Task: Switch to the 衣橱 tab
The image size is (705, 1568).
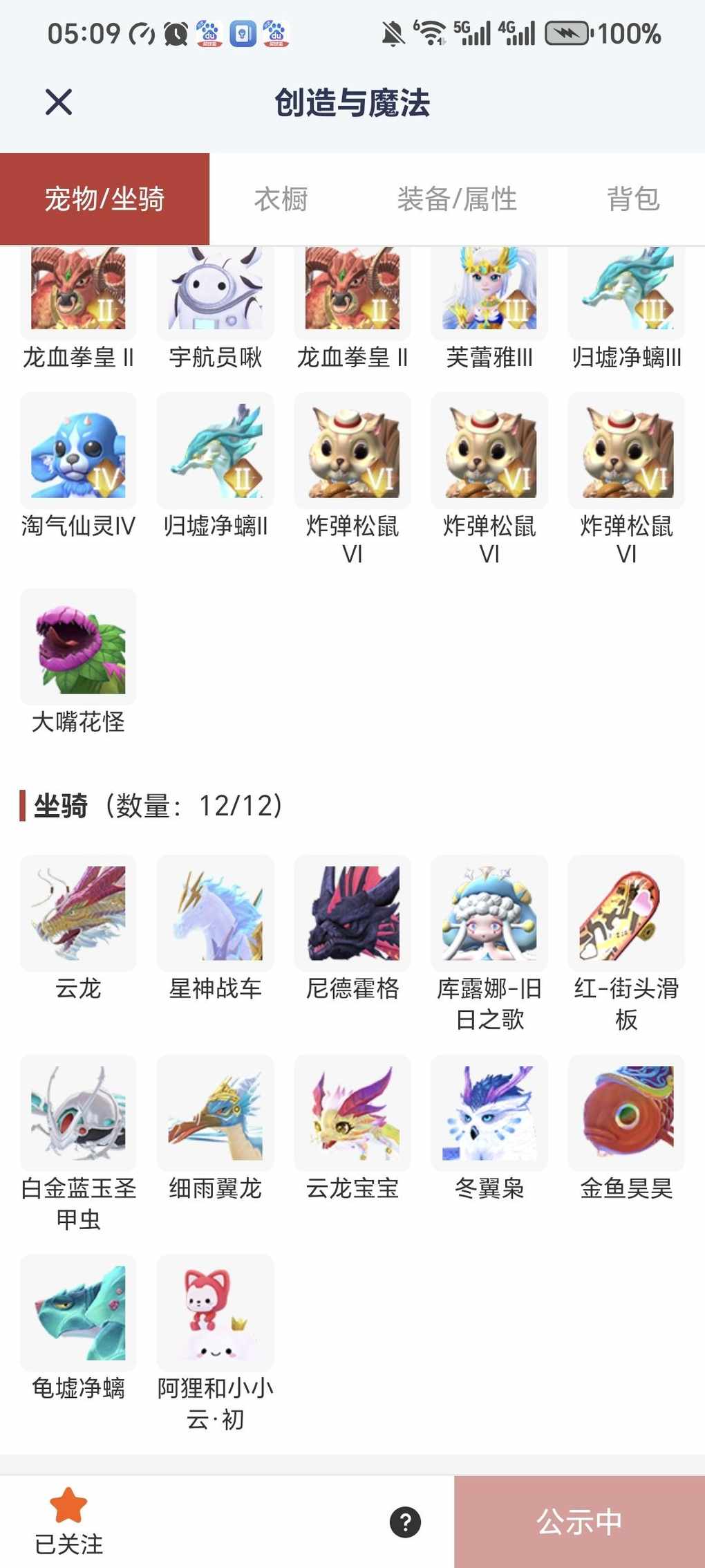Action: 281,199
